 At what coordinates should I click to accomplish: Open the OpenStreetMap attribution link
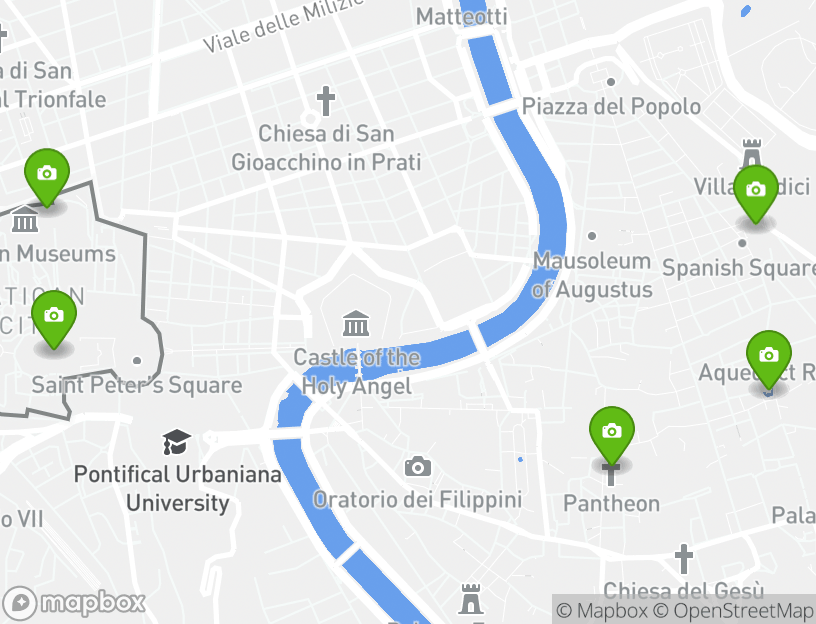tap(733, 610)
